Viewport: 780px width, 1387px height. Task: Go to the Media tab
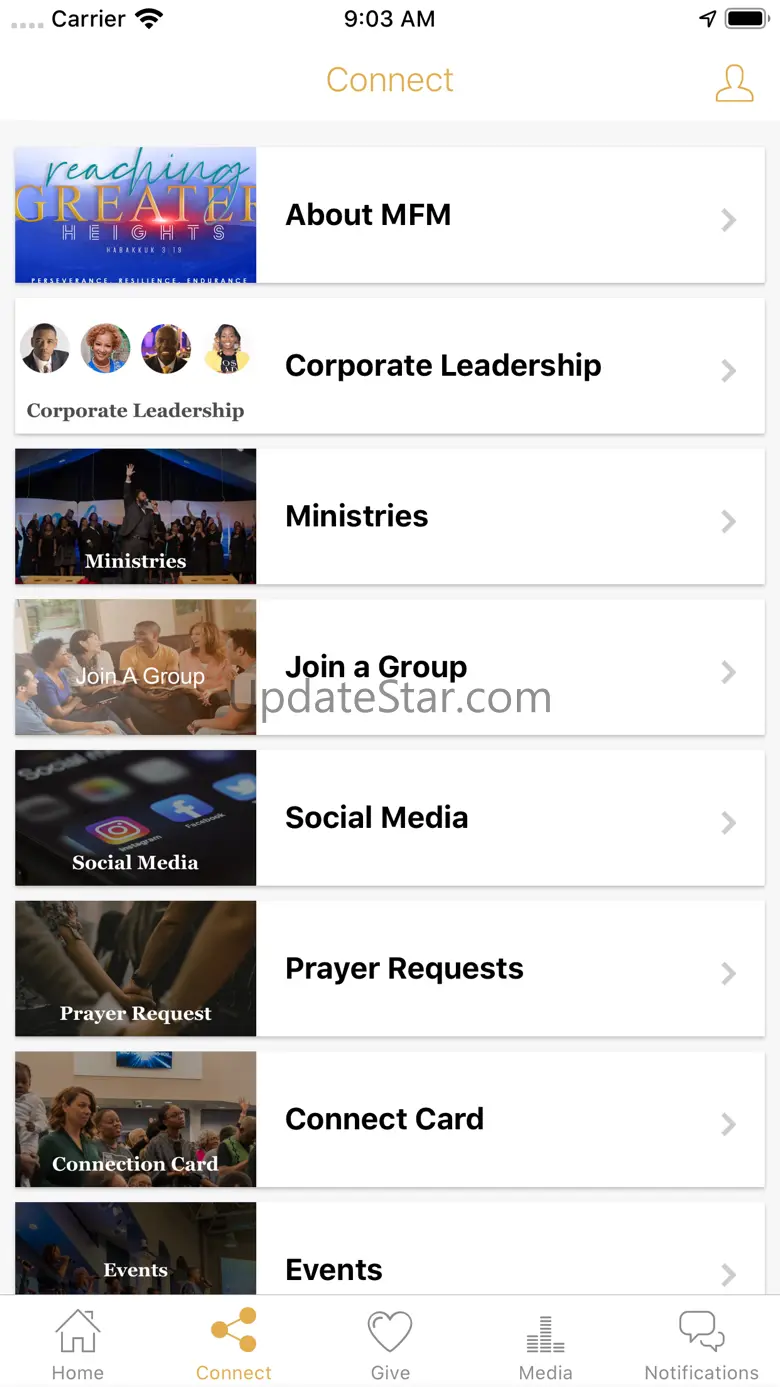click(546, 1344)
